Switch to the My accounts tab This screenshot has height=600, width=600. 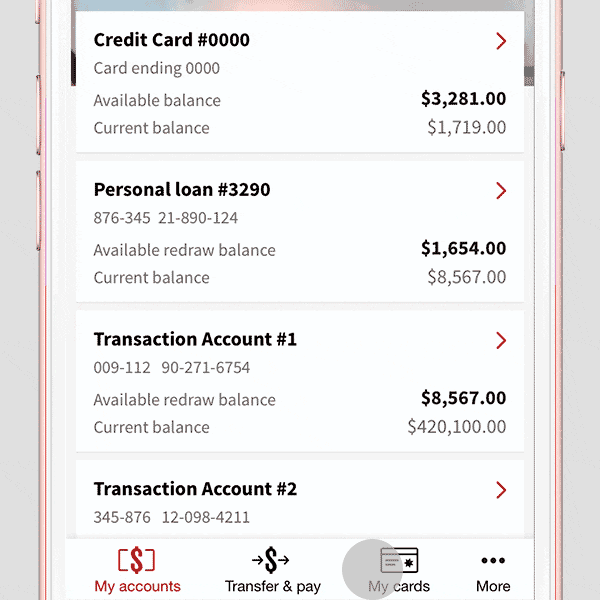pyautogui.click(x=137, y=570)
